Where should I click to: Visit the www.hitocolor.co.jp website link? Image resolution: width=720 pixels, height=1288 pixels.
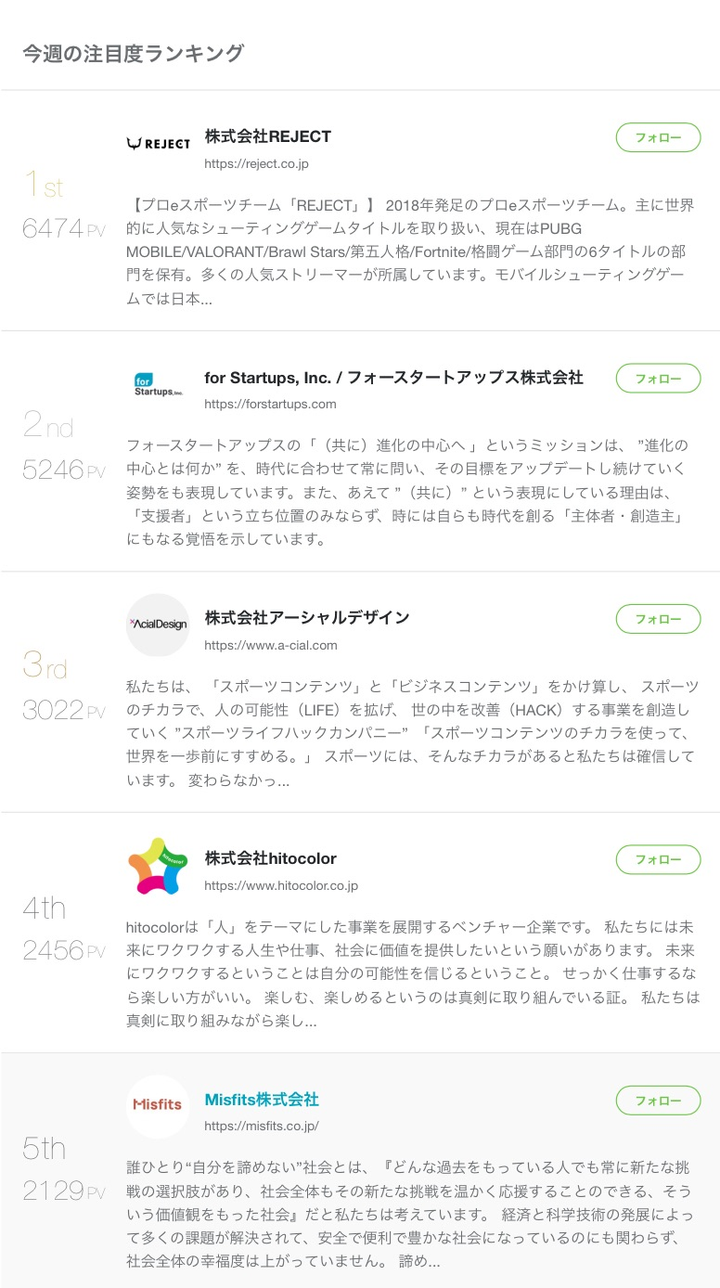(x=281, y=885)
